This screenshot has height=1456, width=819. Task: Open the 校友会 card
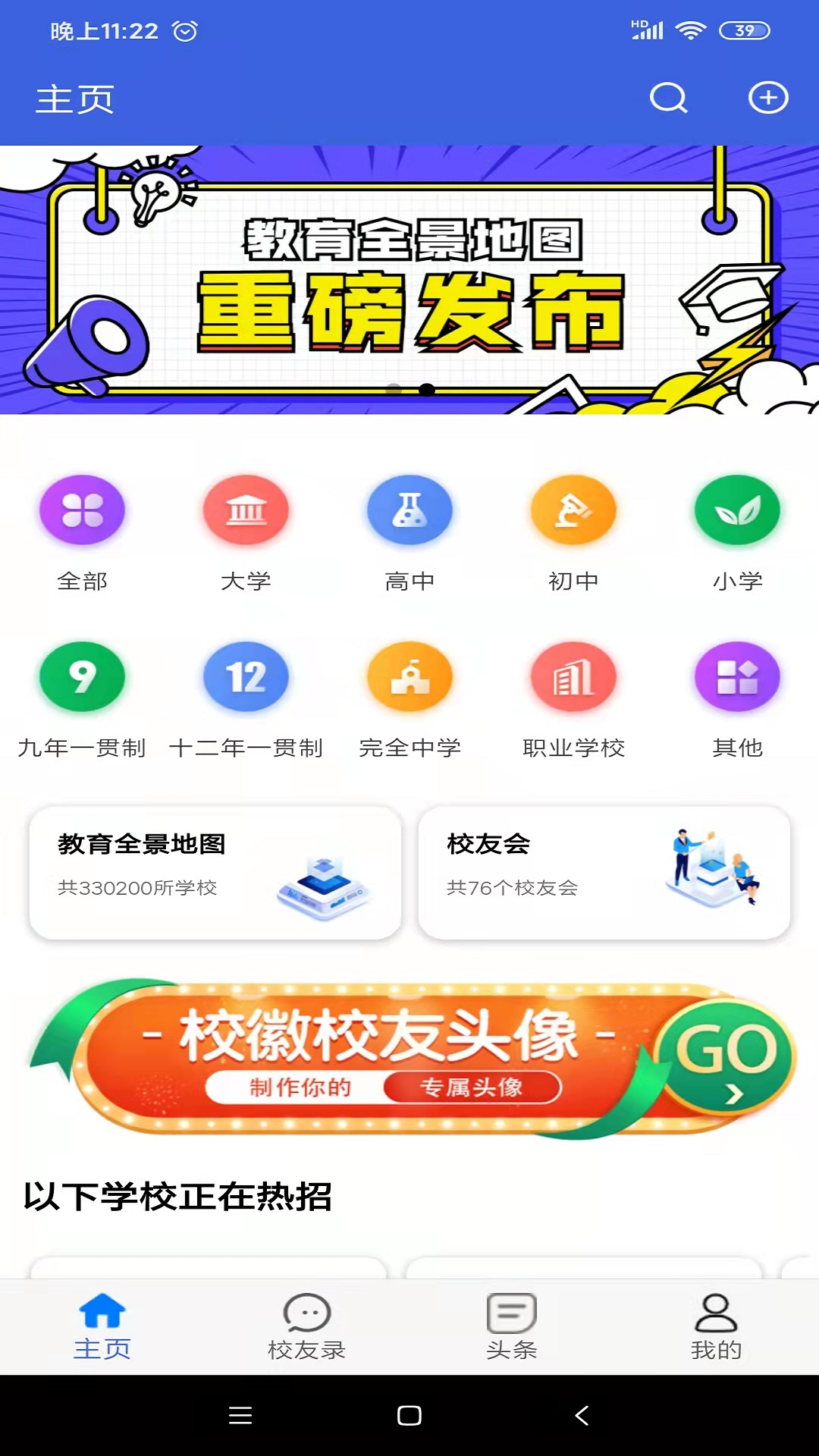(604, 872)
